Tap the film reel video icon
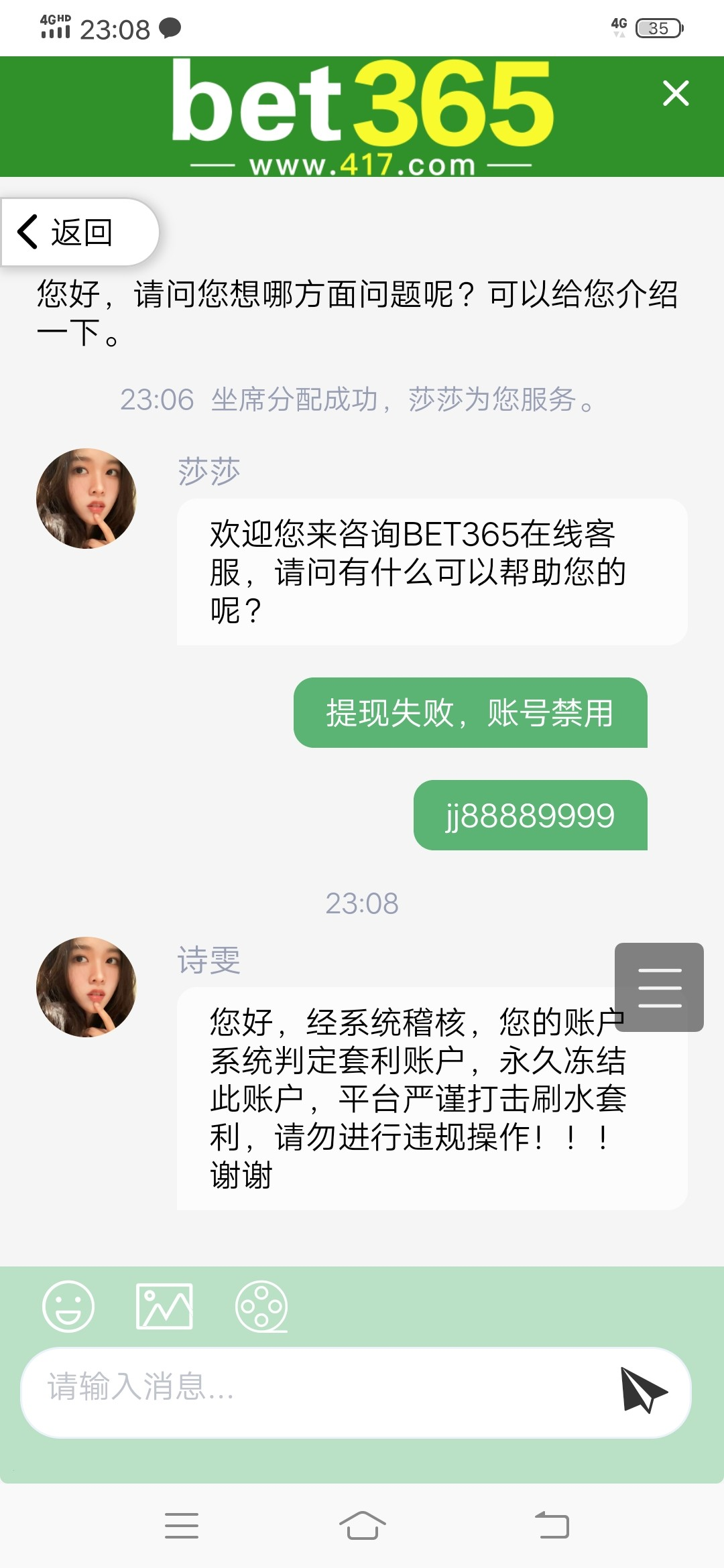 coord(261,1306)
